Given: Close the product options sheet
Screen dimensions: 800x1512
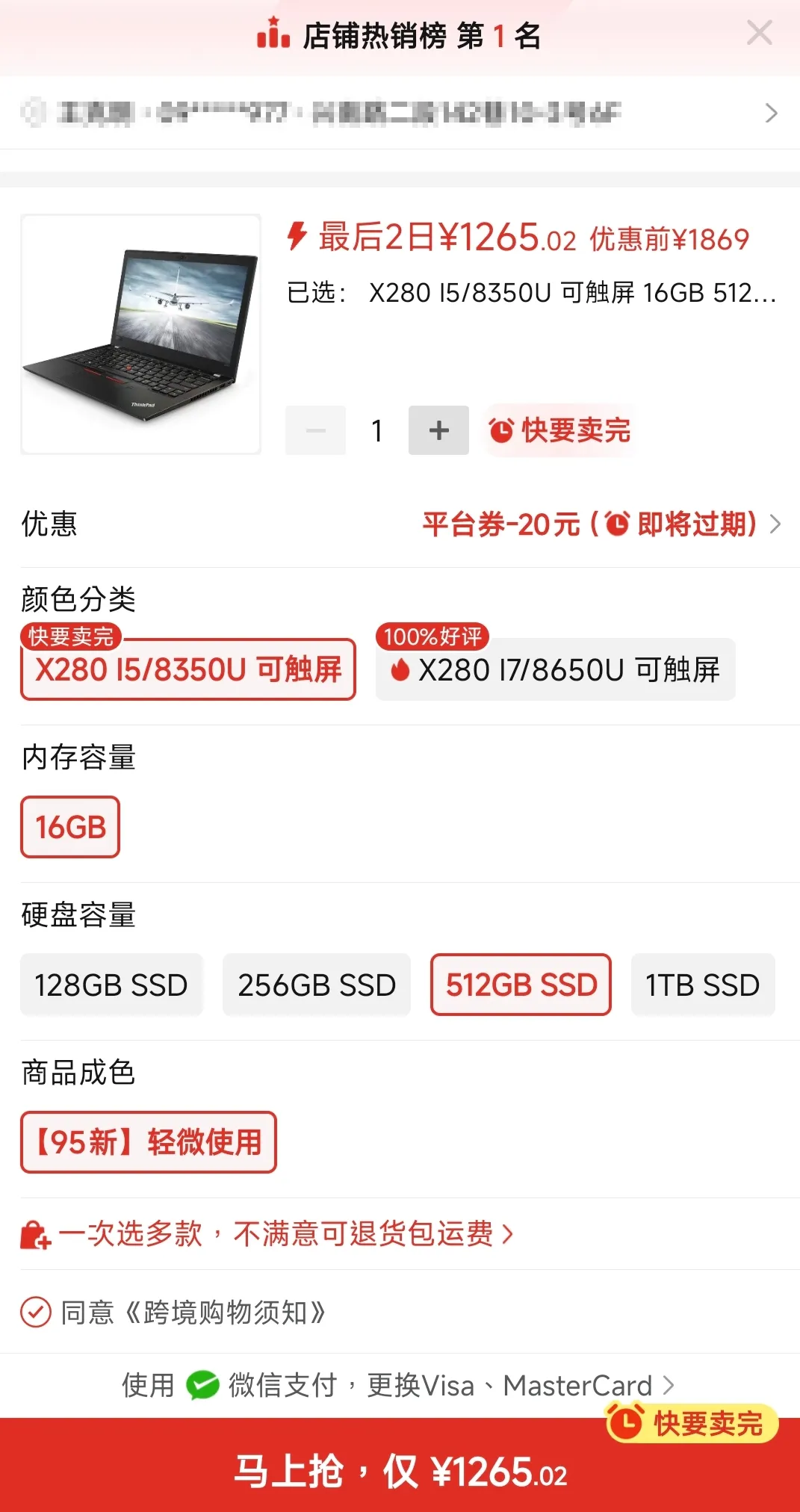Looking at the screenshot, I should coord(759,34).
